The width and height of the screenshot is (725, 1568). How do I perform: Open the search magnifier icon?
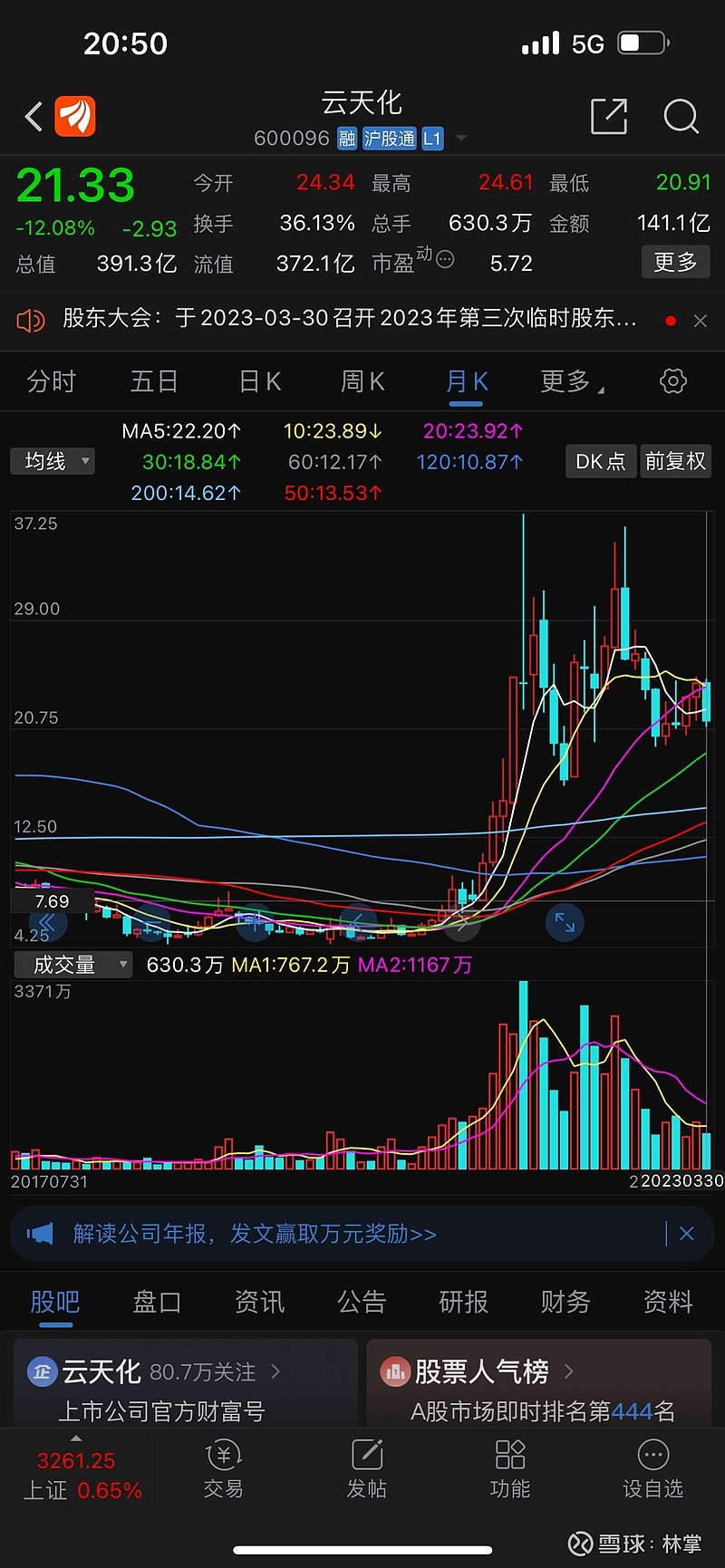[681, 116]
